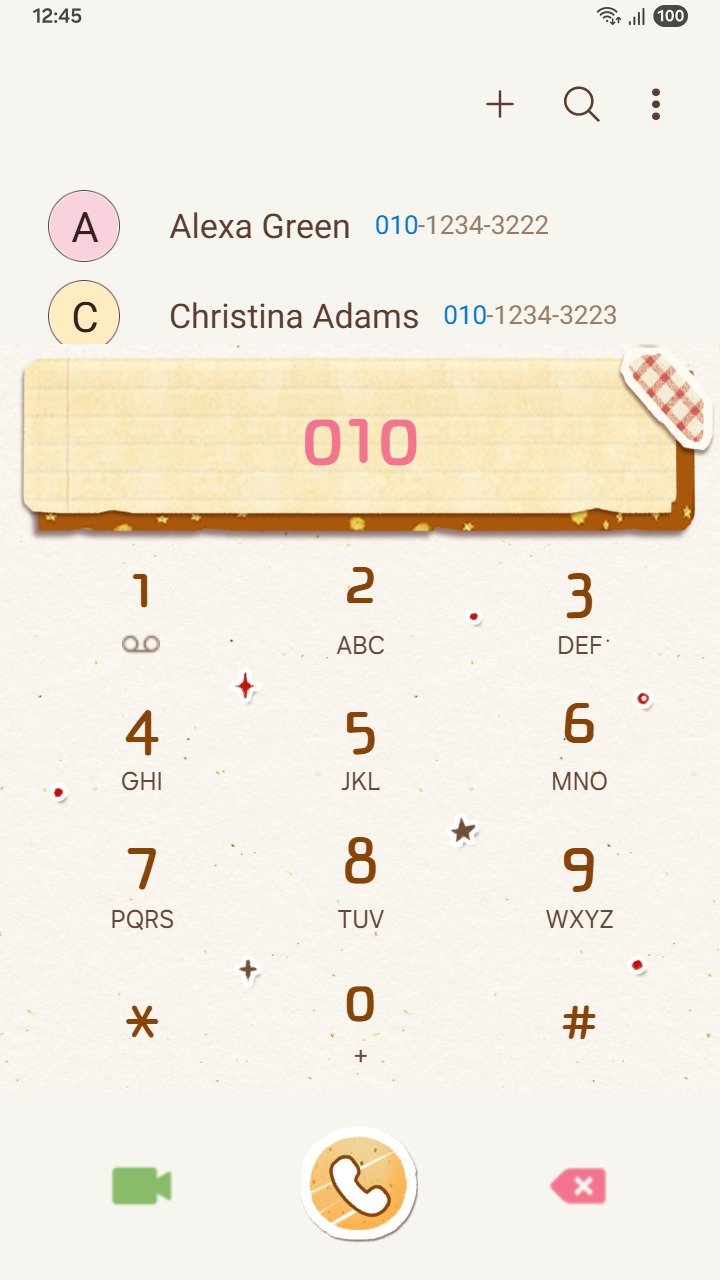Image resolution: width=720 pixels, height=1280 pixels.
Task: Enter digit 8 TUV
Action: tap(360, 882)
